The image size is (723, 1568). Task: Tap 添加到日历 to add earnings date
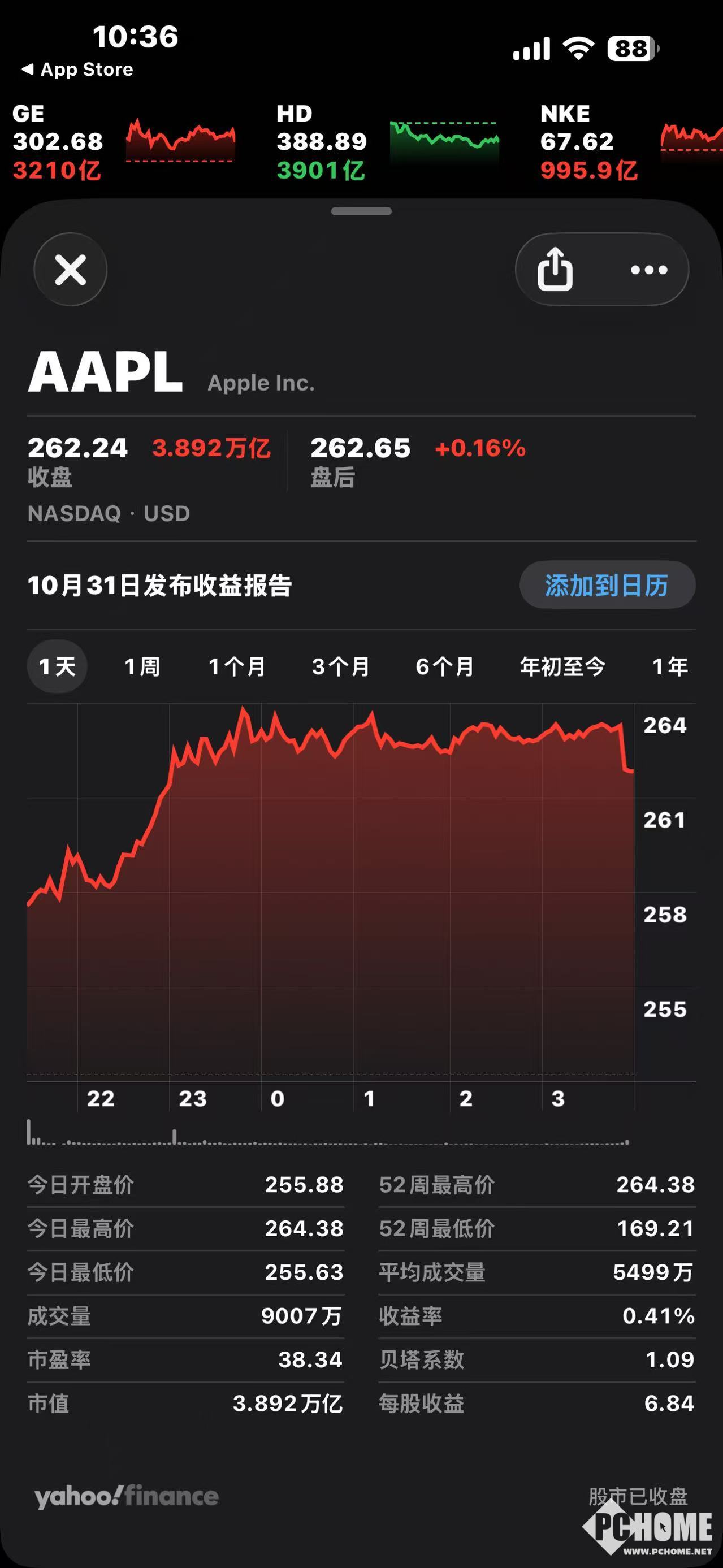click(x=607, y=585)
